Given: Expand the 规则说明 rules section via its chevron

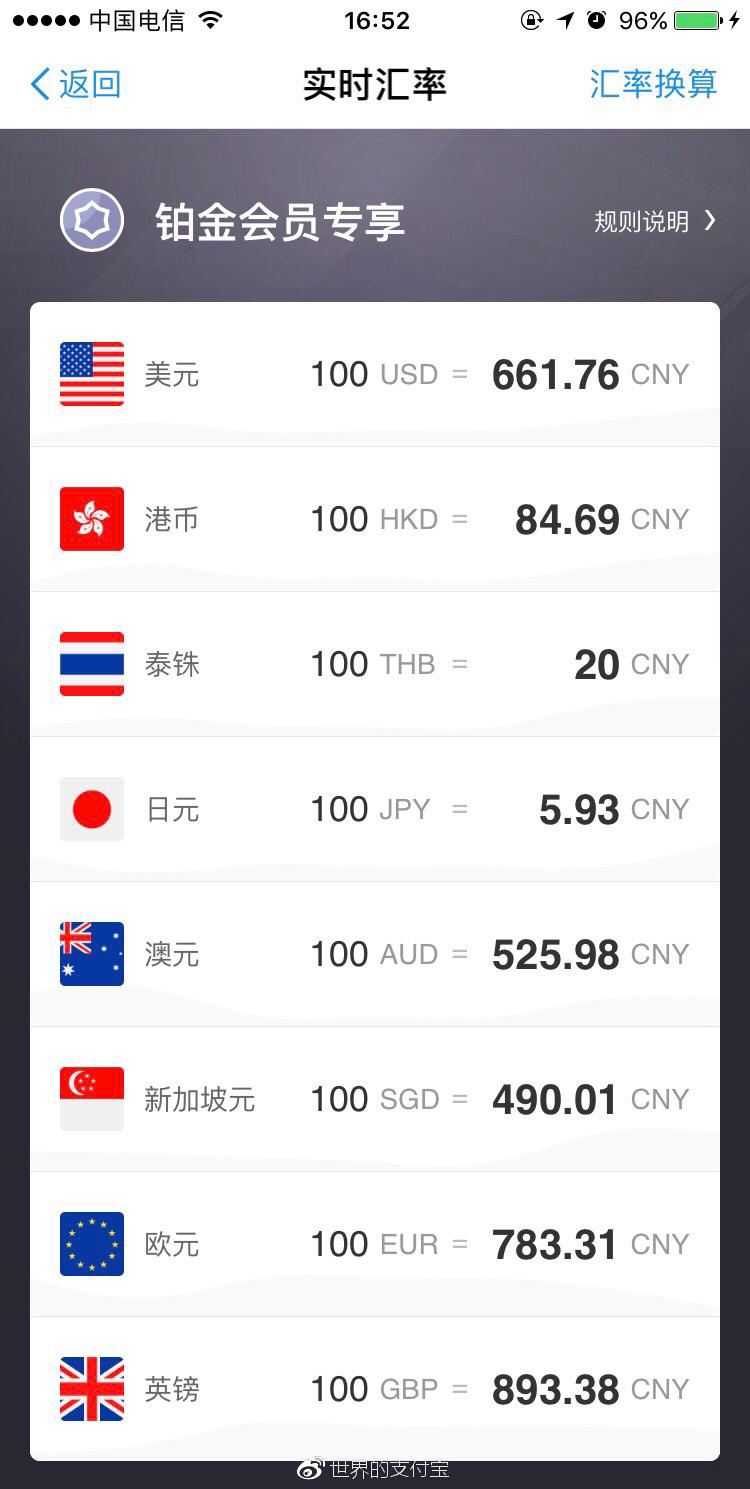Looking at the screenshot, I should pos(710,222).
